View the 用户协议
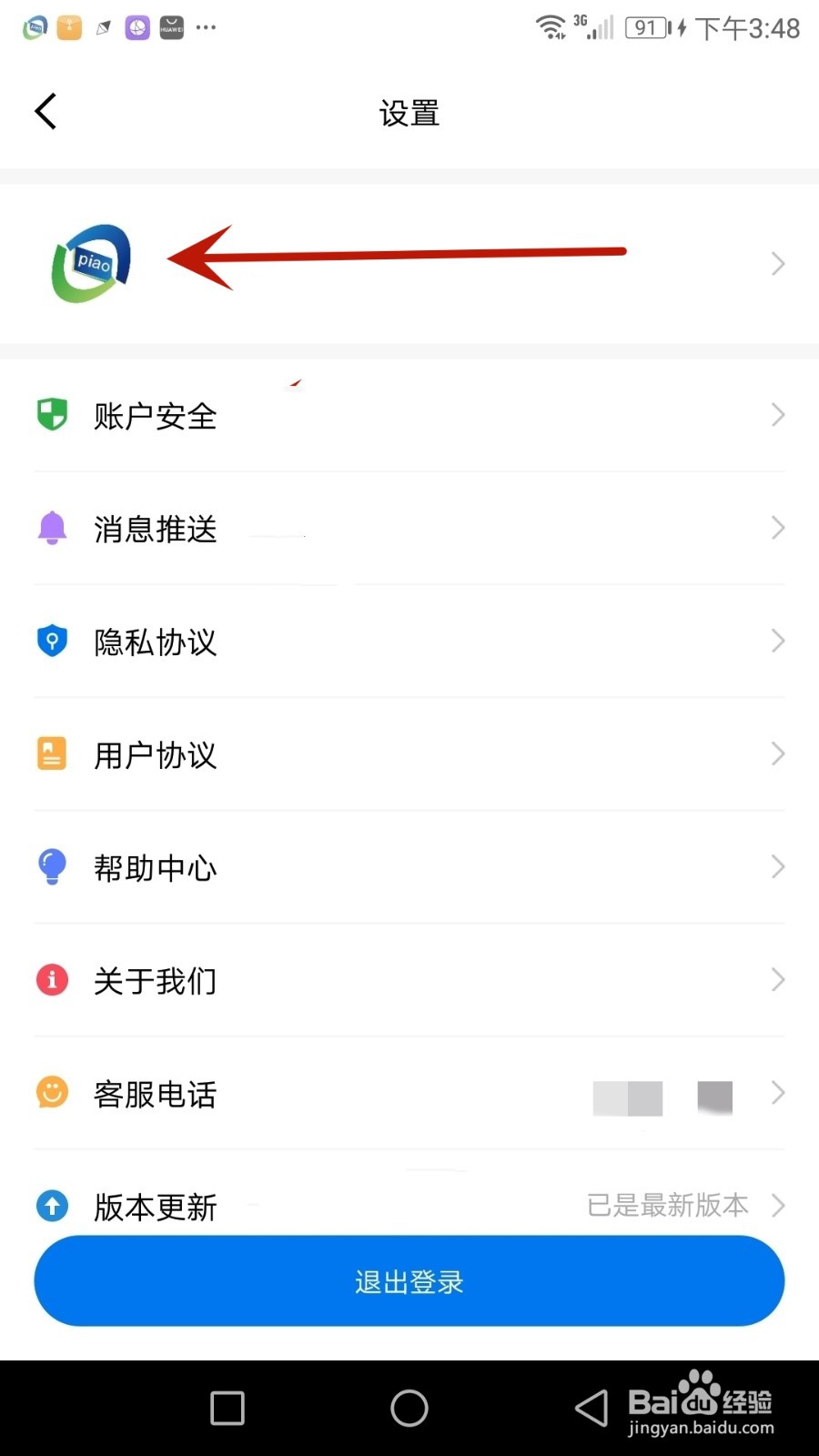The image size is (819, 1456). pos(409,754)
